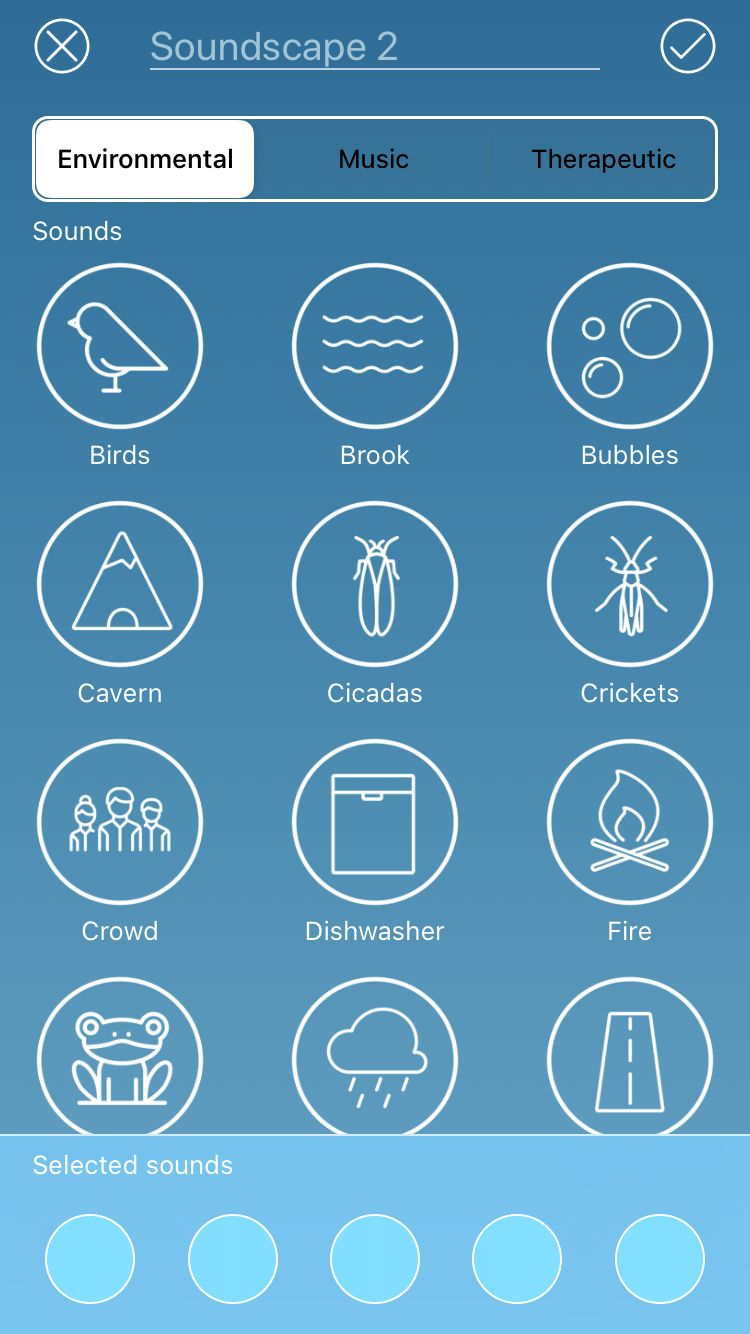Switch to the Therapeutic tab
Image resolution: width=750 pixels, height=1334 pixels.
(603, 159)
